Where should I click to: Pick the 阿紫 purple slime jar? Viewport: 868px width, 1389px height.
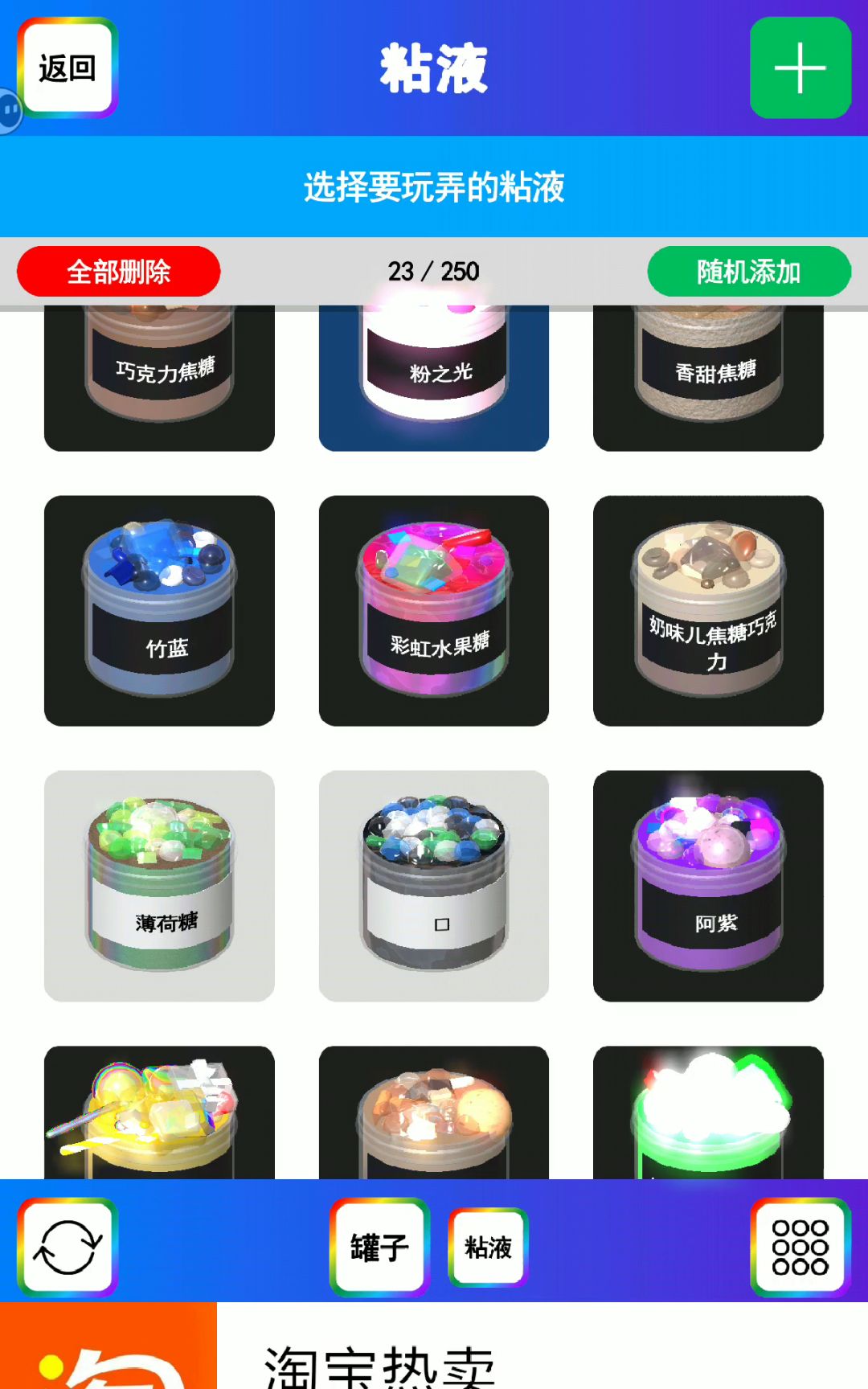tap(708, 886)
